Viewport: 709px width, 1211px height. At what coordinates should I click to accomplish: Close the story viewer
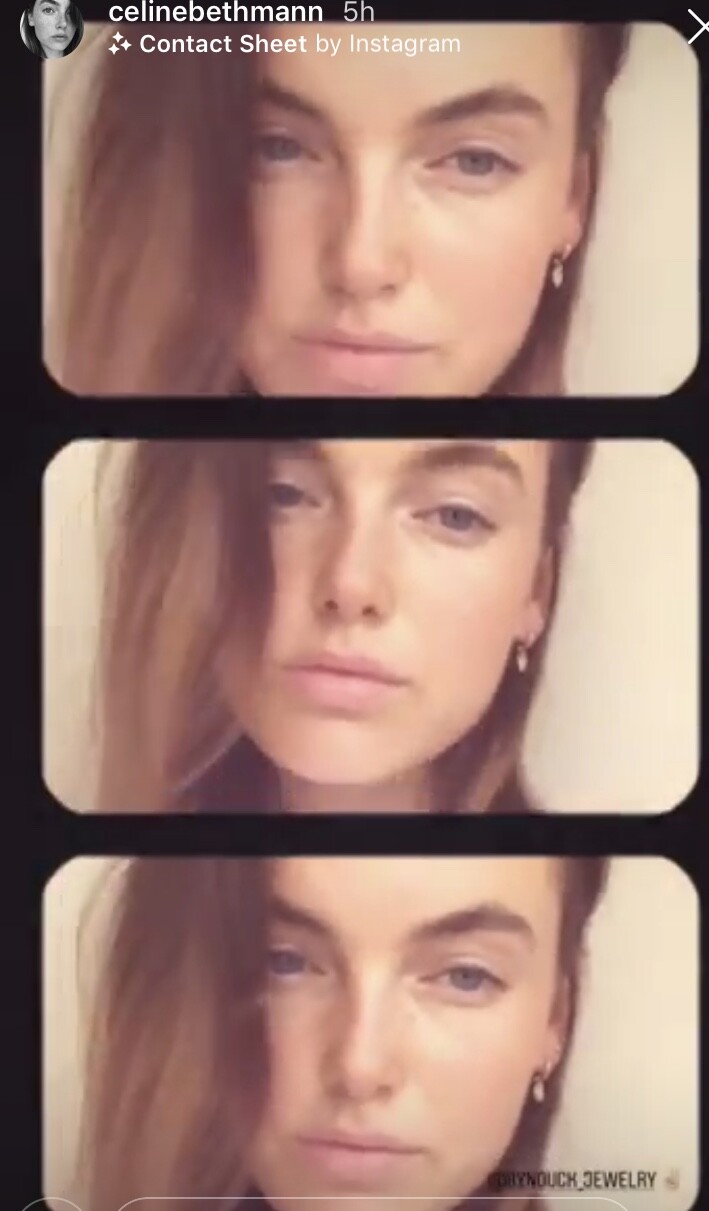tap(698, 27)
